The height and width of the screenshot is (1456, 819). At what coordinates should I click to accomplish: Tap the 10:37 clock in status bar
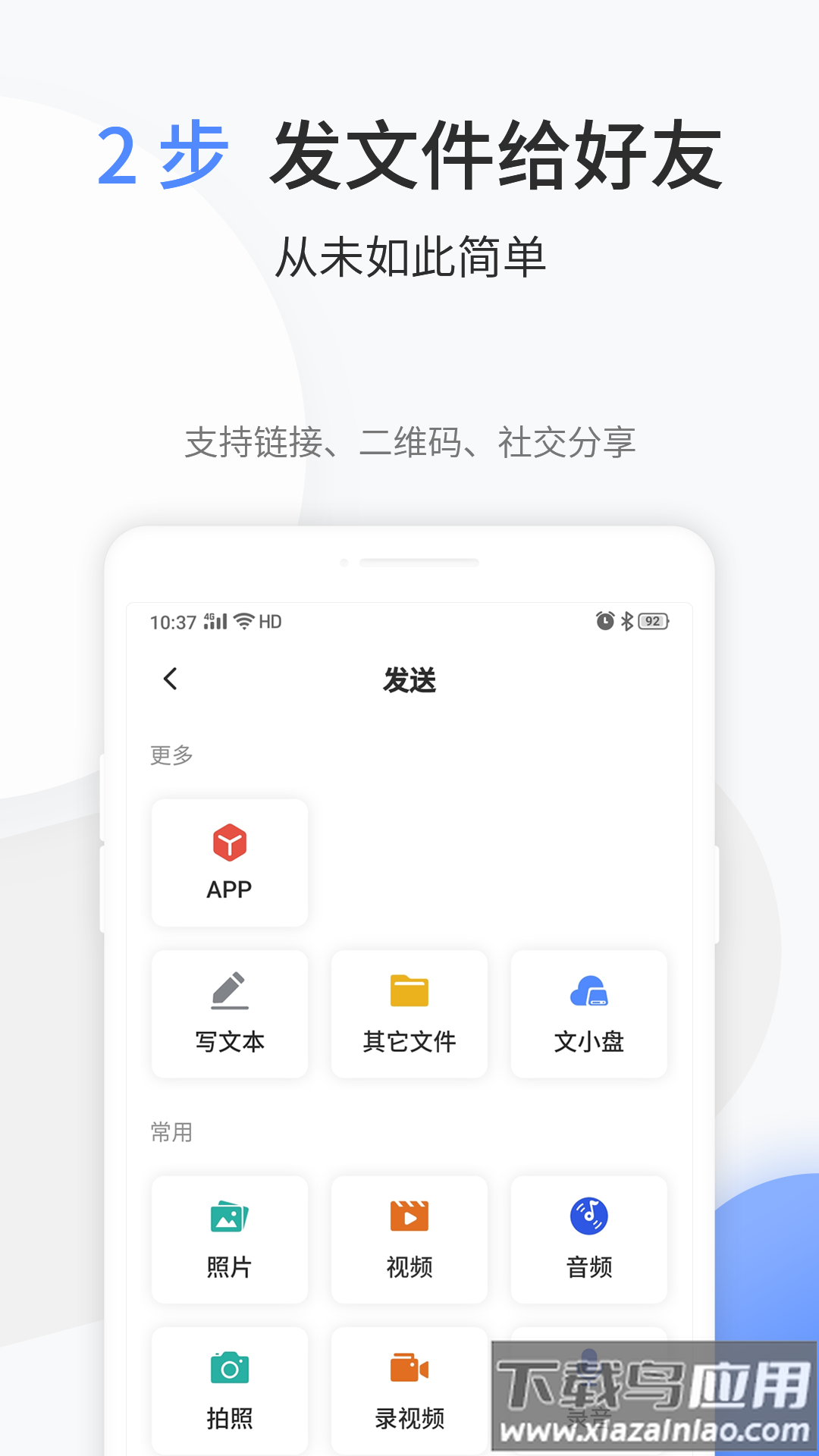pos(173,622)
